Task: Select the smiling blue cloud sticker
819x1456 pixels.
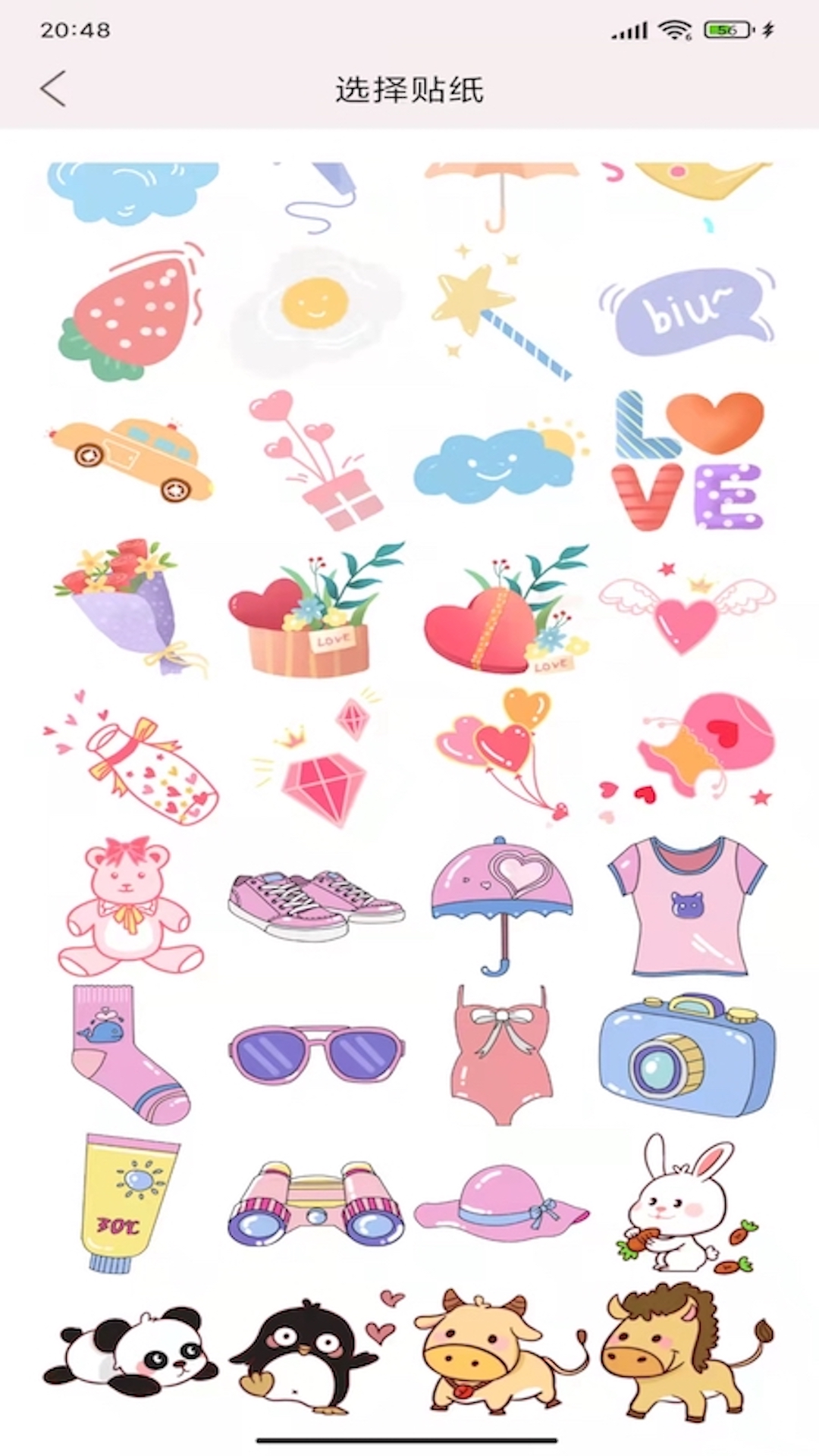Action: (500, 461)
